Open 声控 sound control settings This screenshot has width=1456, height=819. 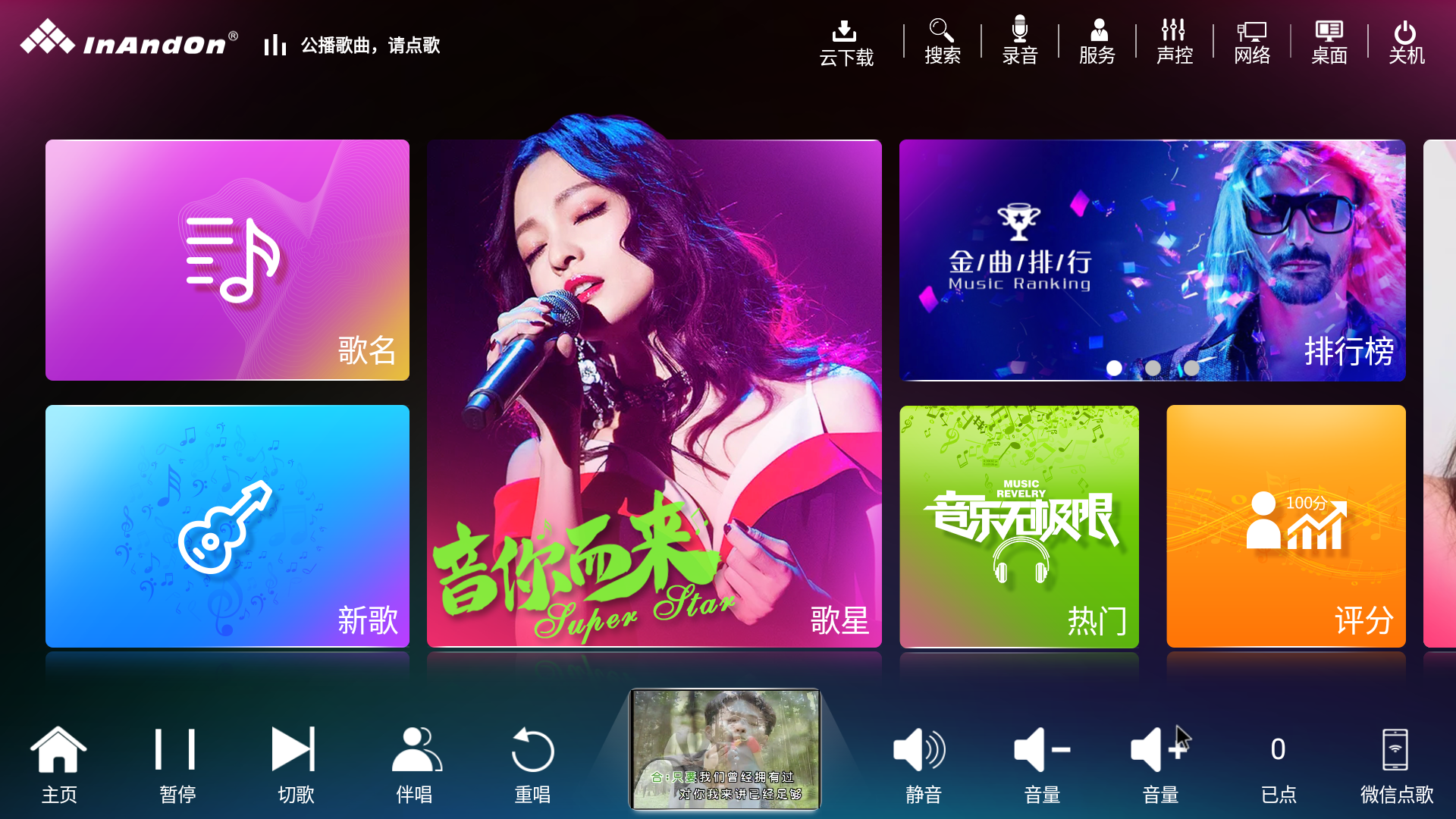pyautogui.click(x=1175, y=42)
